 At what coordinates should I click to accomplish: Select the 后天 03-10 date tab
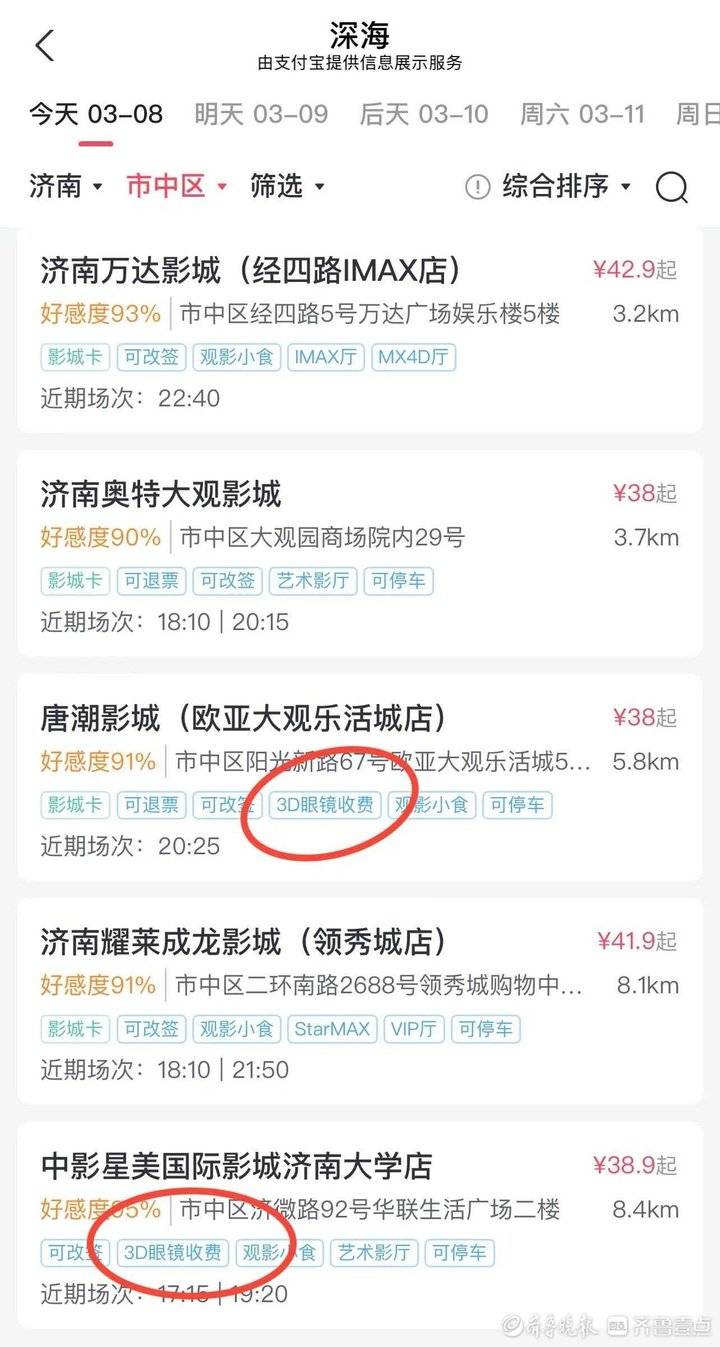(x=424, y=114)
